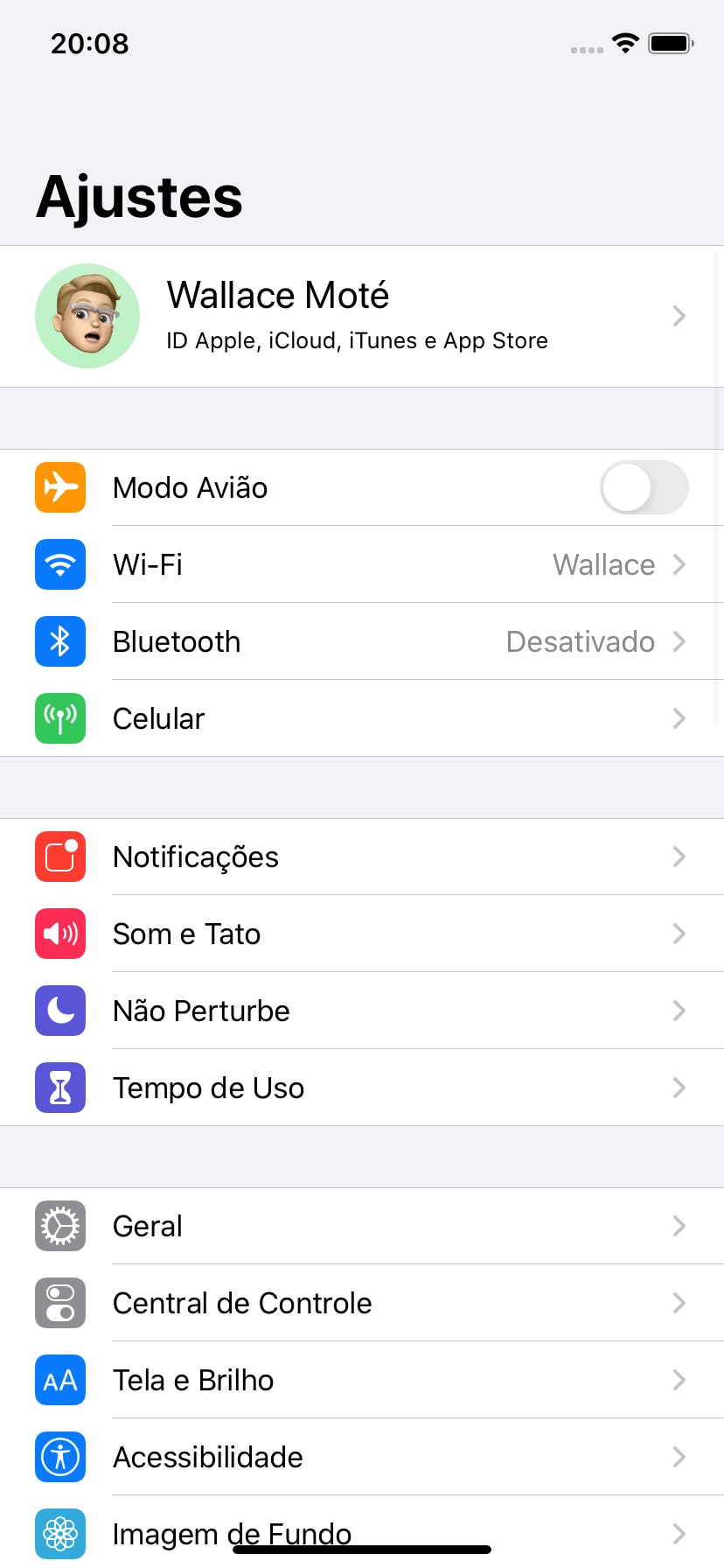Open Notificações settings
The image size is (724, 1568).
(x=362, y=857)
